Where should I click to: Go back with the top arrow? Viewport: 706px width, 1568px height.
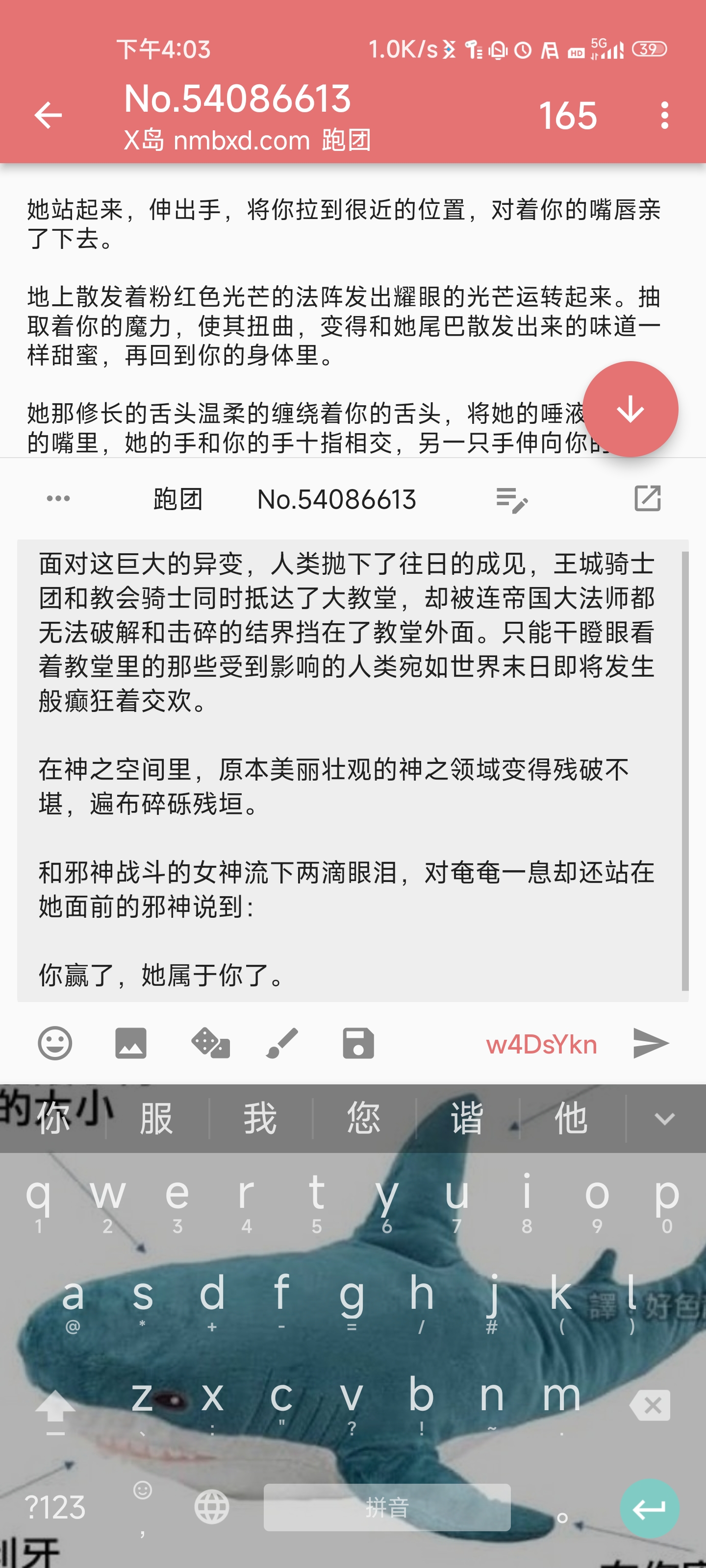click(x=48, y=115)
